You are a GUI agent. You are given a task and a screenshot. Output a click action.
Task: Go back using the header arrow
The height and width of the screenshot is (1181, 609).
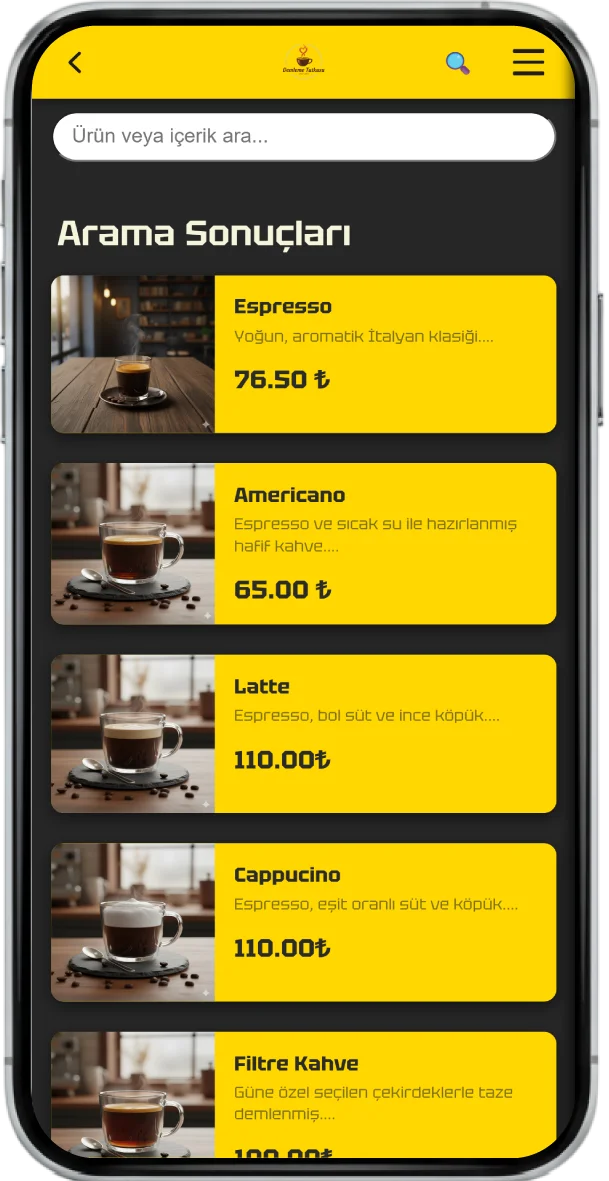[x=75, y=63]
